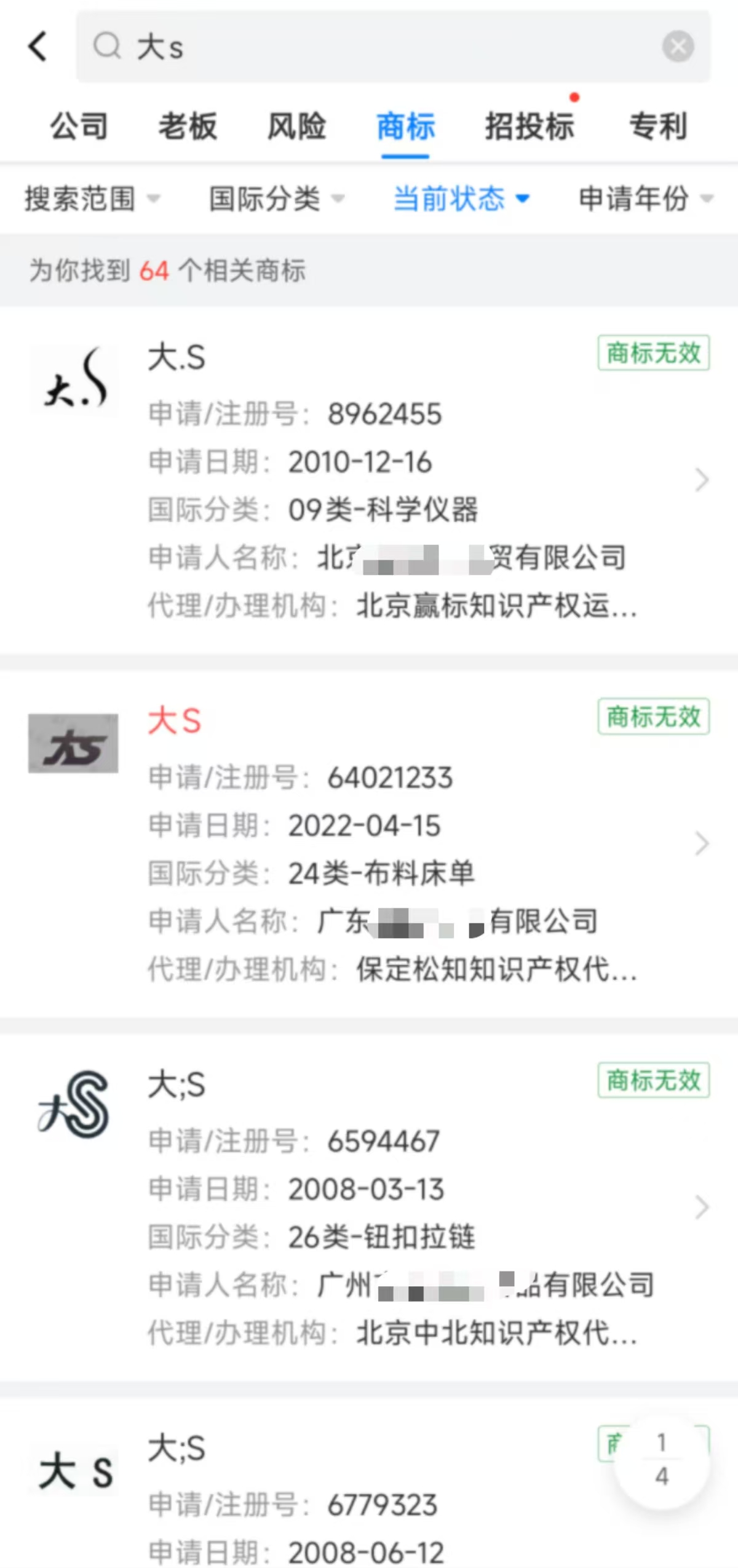Switch to the 老板 tab
Image resolution: width=738 pixels, height=1568 pixels.
point(188,126)
